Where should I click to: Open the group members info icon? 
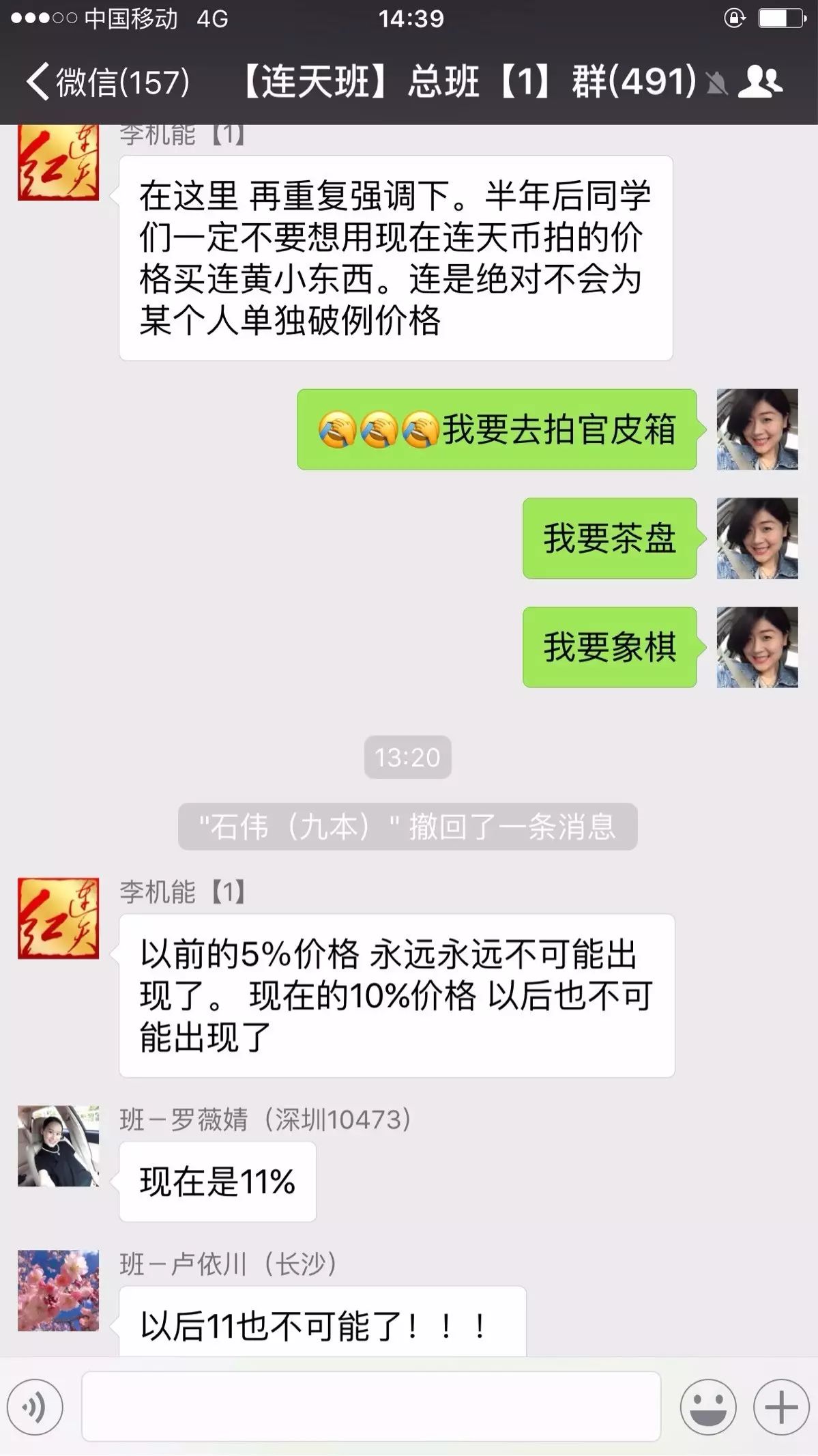pyautogui.click(x=761, y=82)
